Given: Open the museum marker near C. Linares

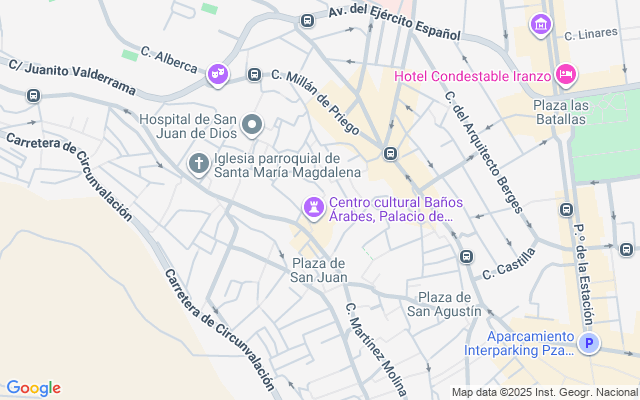Looking at the screenshot, I should coord(541,23).
